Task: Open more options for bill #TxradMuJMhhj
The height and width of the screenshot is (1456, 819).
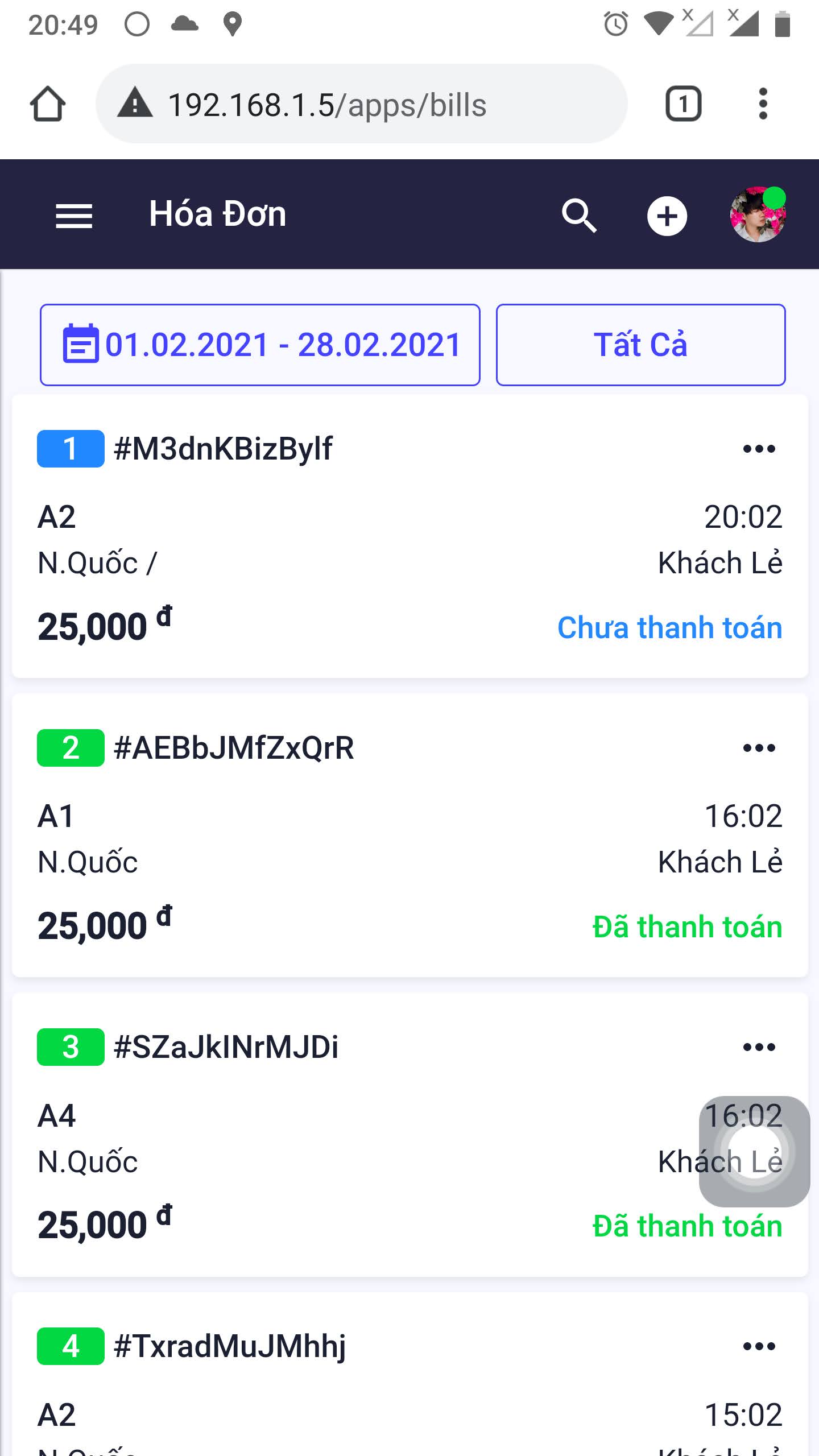Action: (759, 1347)
